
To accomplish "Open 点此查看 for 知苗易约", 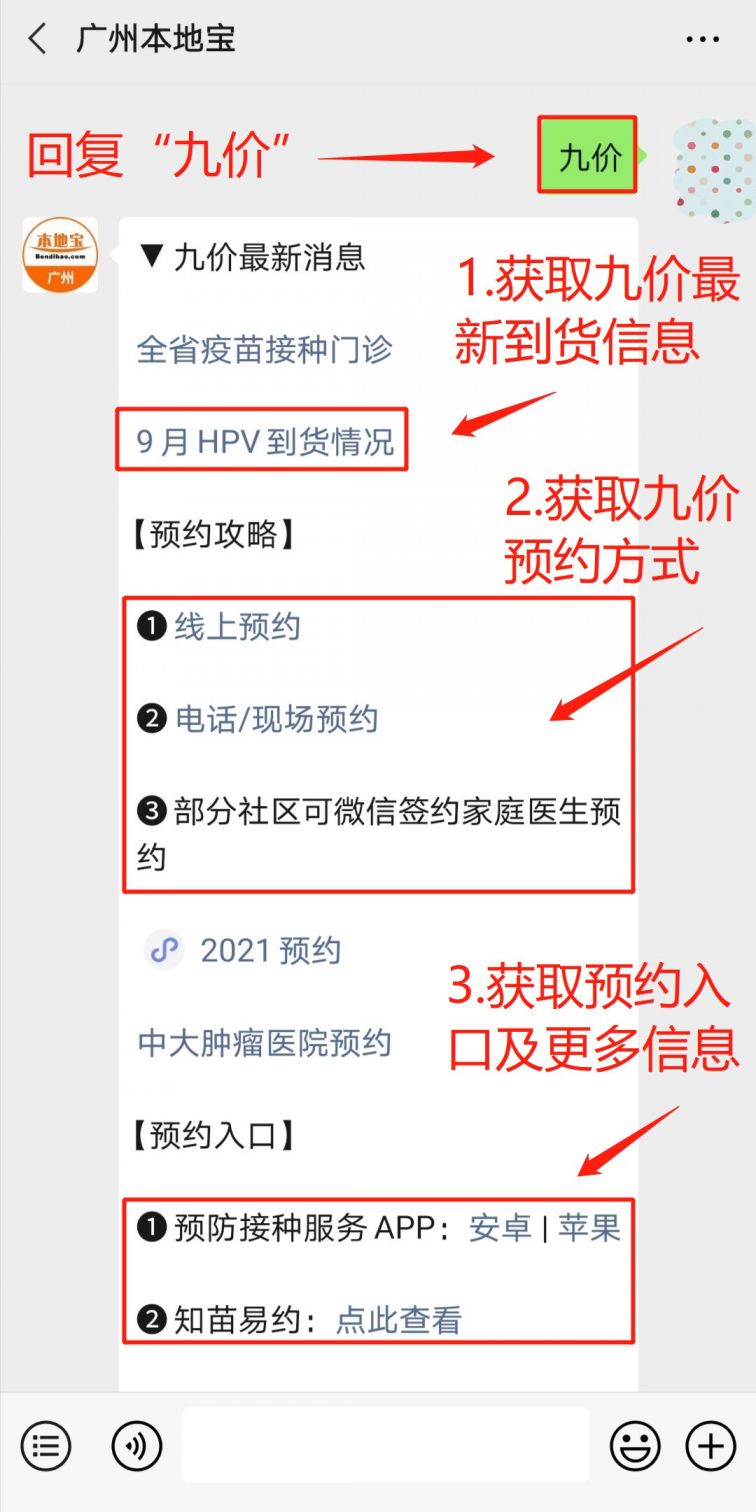I will 398,1320.
